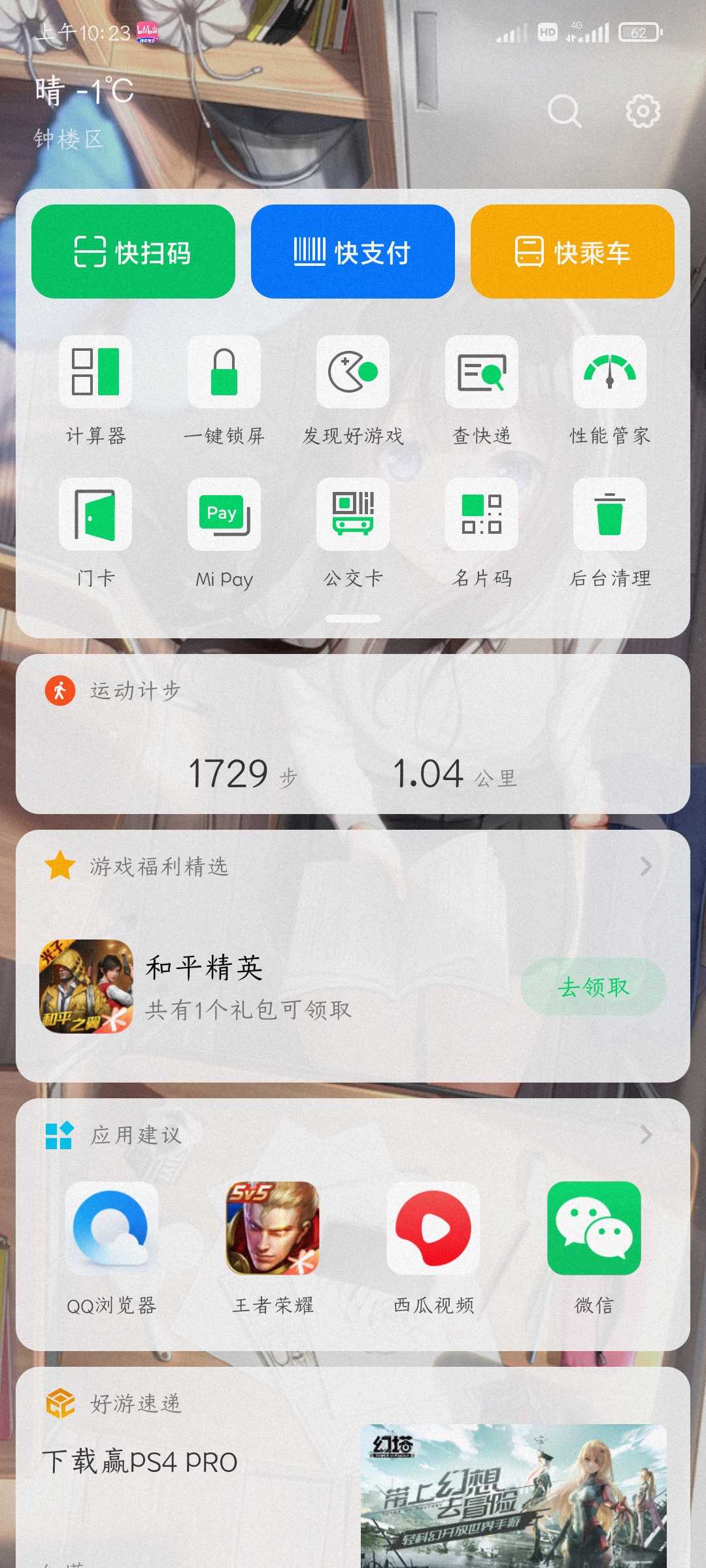Open the search magnifier icon
Viewport: 706px width, 1568px height.
point(564,111)
